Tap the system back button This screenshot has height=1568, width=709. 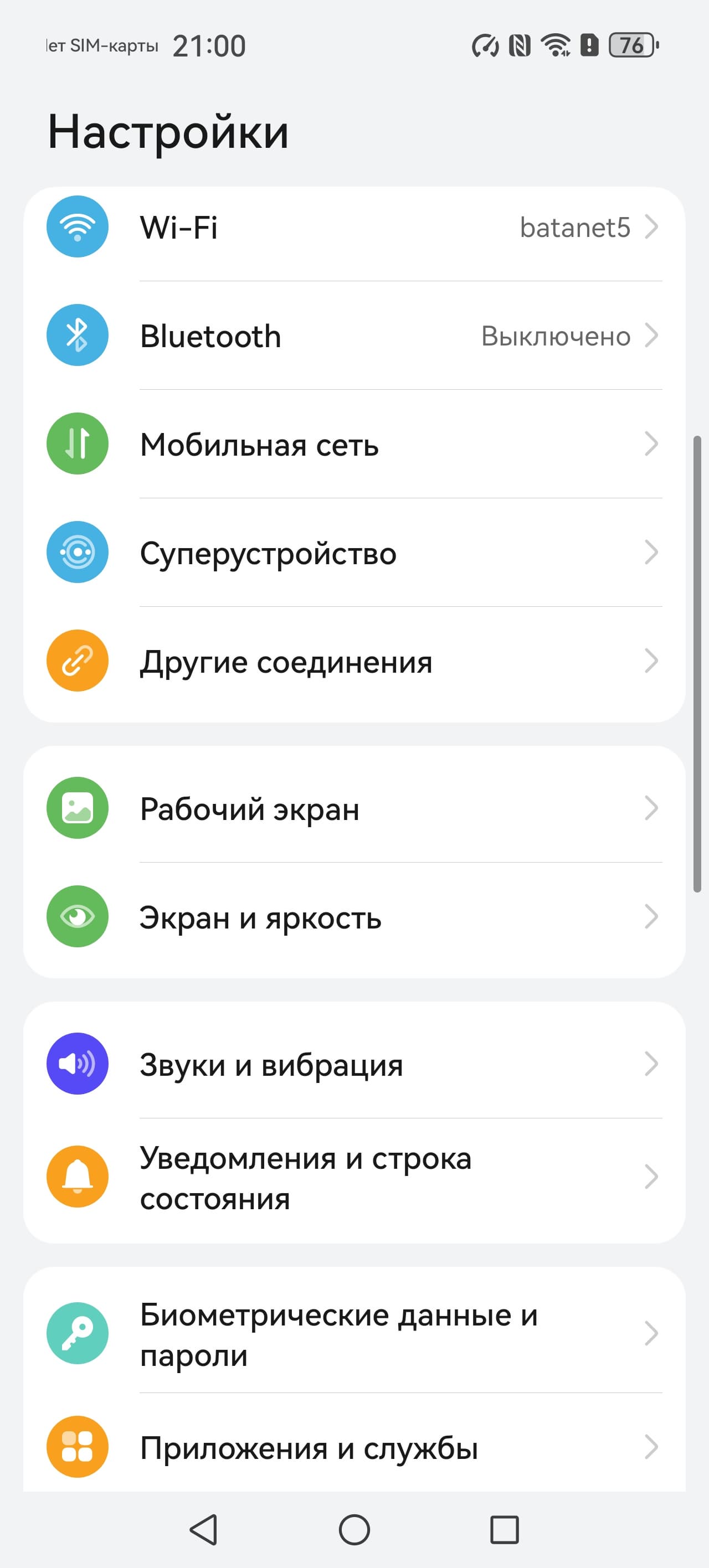coord(203,1529)
